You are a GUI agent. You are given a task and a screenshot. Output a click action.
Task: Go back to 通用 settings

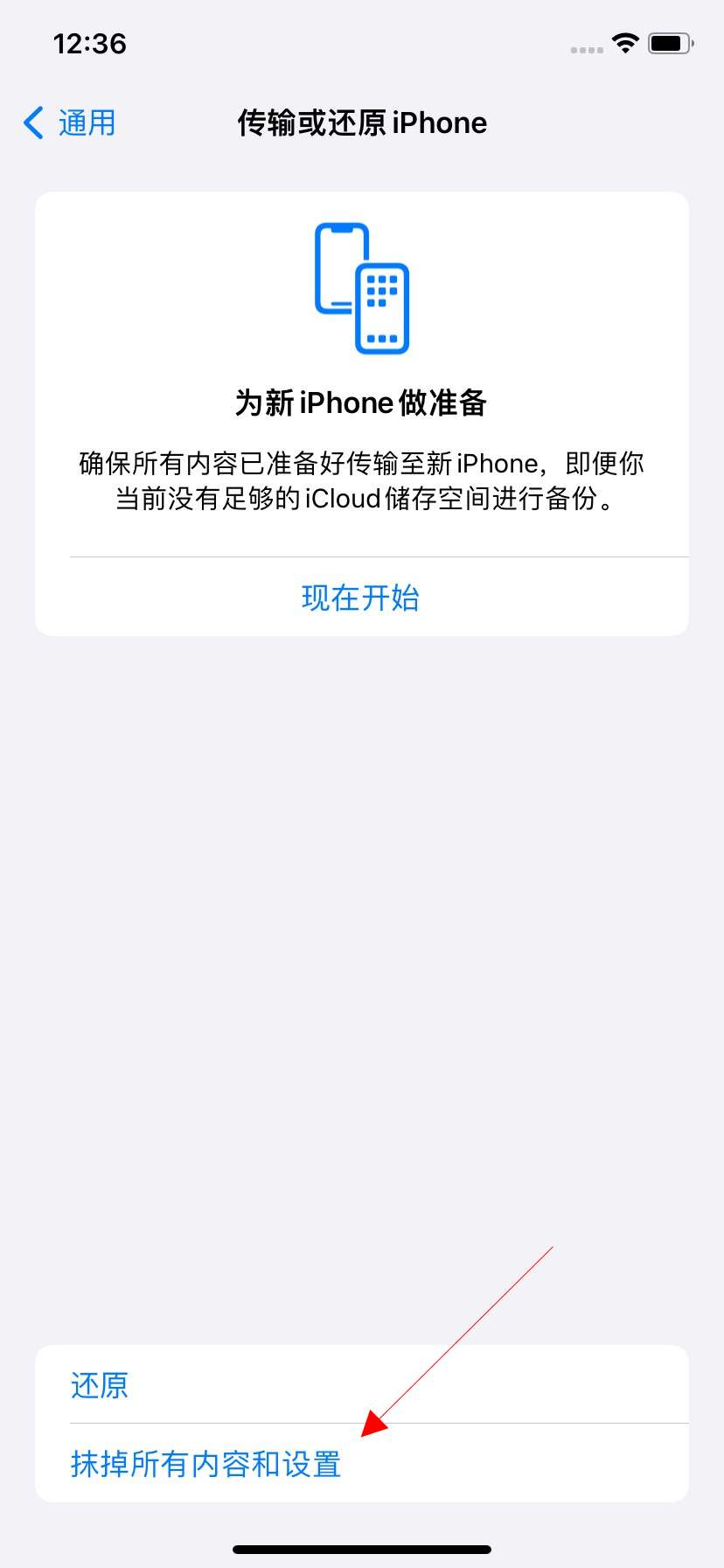point(70,123)
